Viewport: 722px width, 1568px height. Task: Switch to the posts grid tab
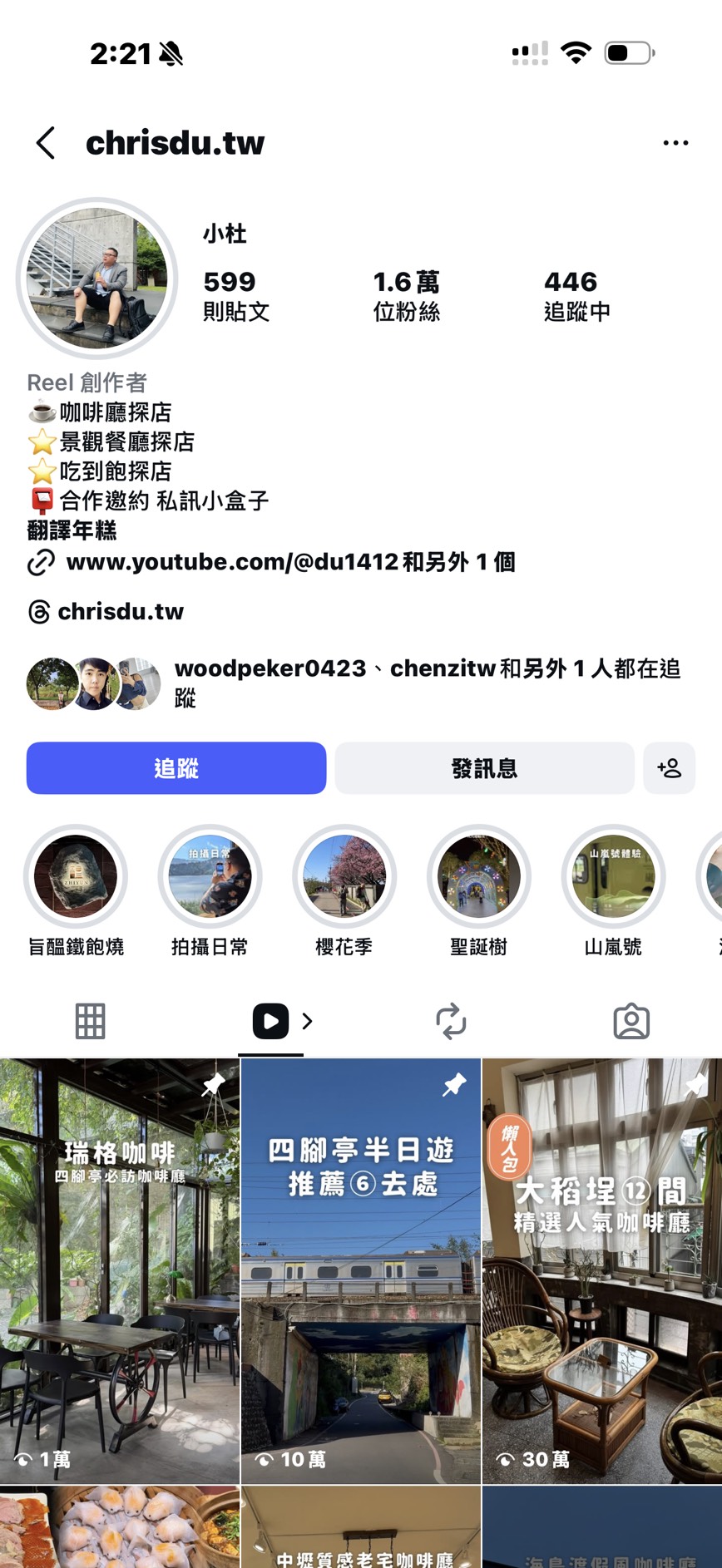[90, 1021]
